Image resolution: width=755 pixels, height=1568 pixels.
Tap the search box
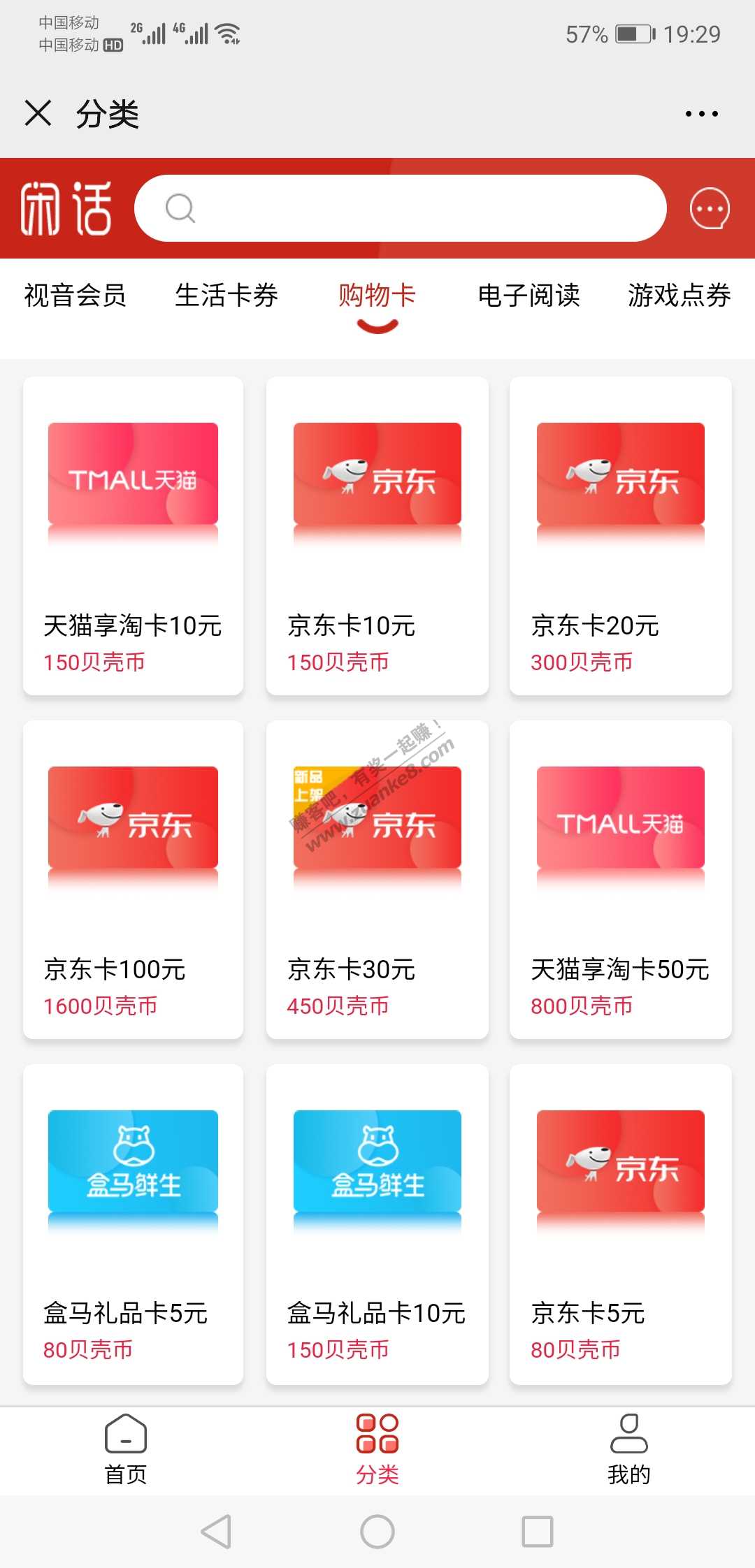pyautogui.click(x=400, y=208)
